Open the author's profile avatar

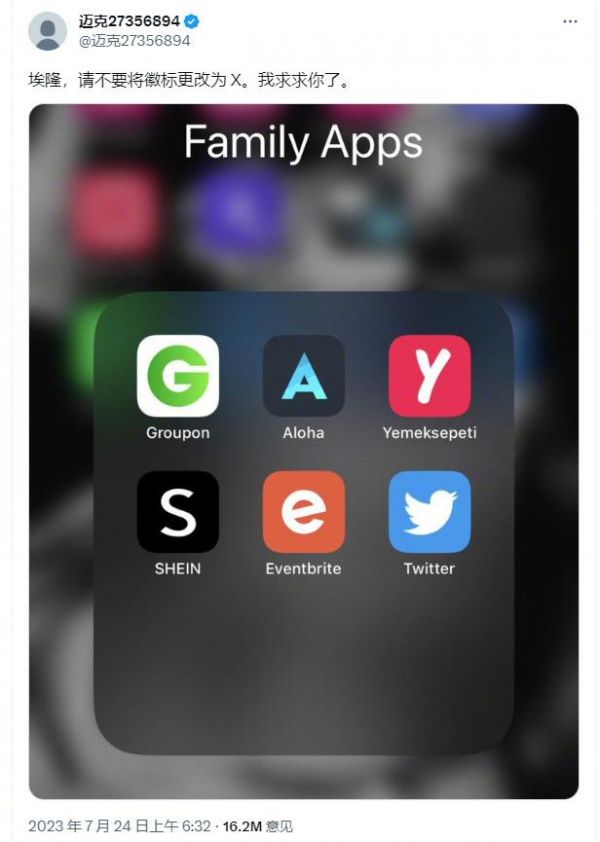click(x=47, y=31)
